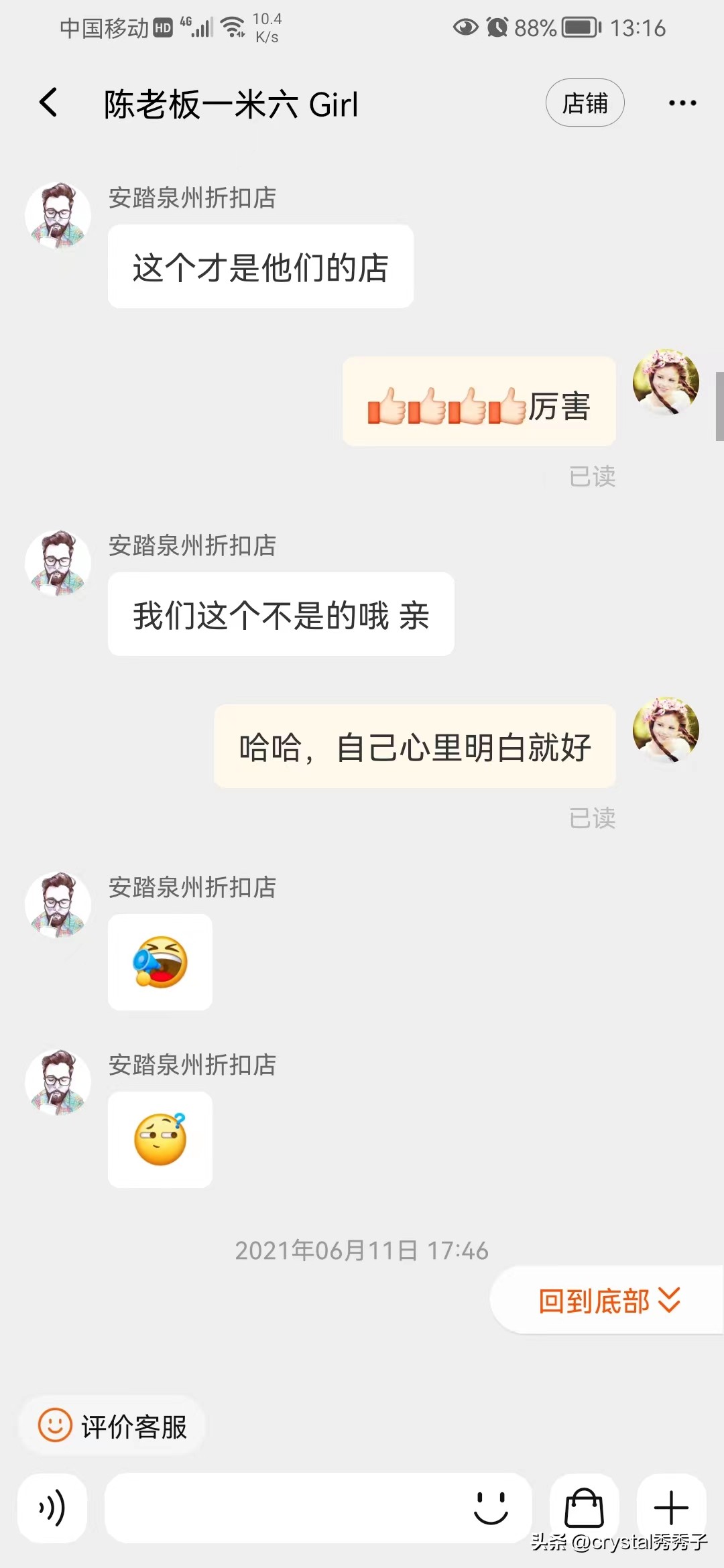Tap the thumbs-up 厉害 message bubble
The height and width of the screenshot is (1568, 724).
479,402
